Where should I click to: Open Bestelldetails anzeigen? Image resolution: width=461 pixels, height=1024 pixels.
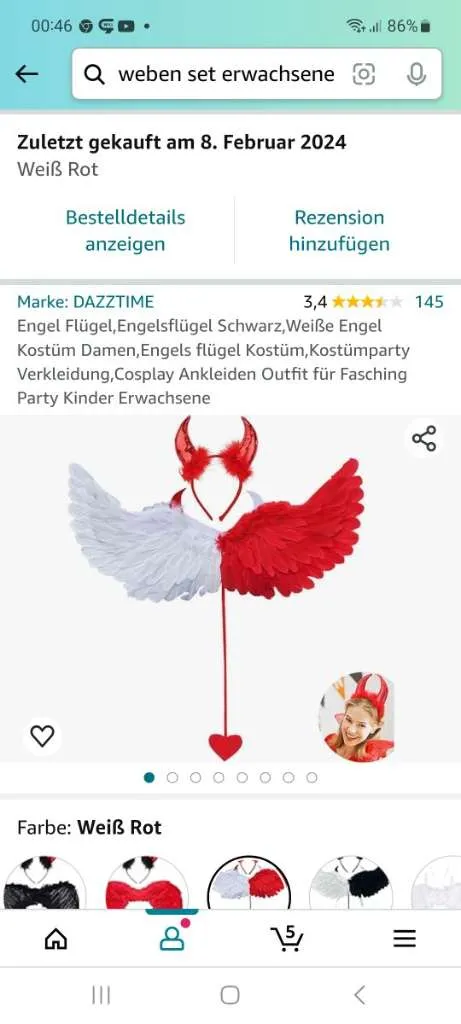(x=125, y=231)
